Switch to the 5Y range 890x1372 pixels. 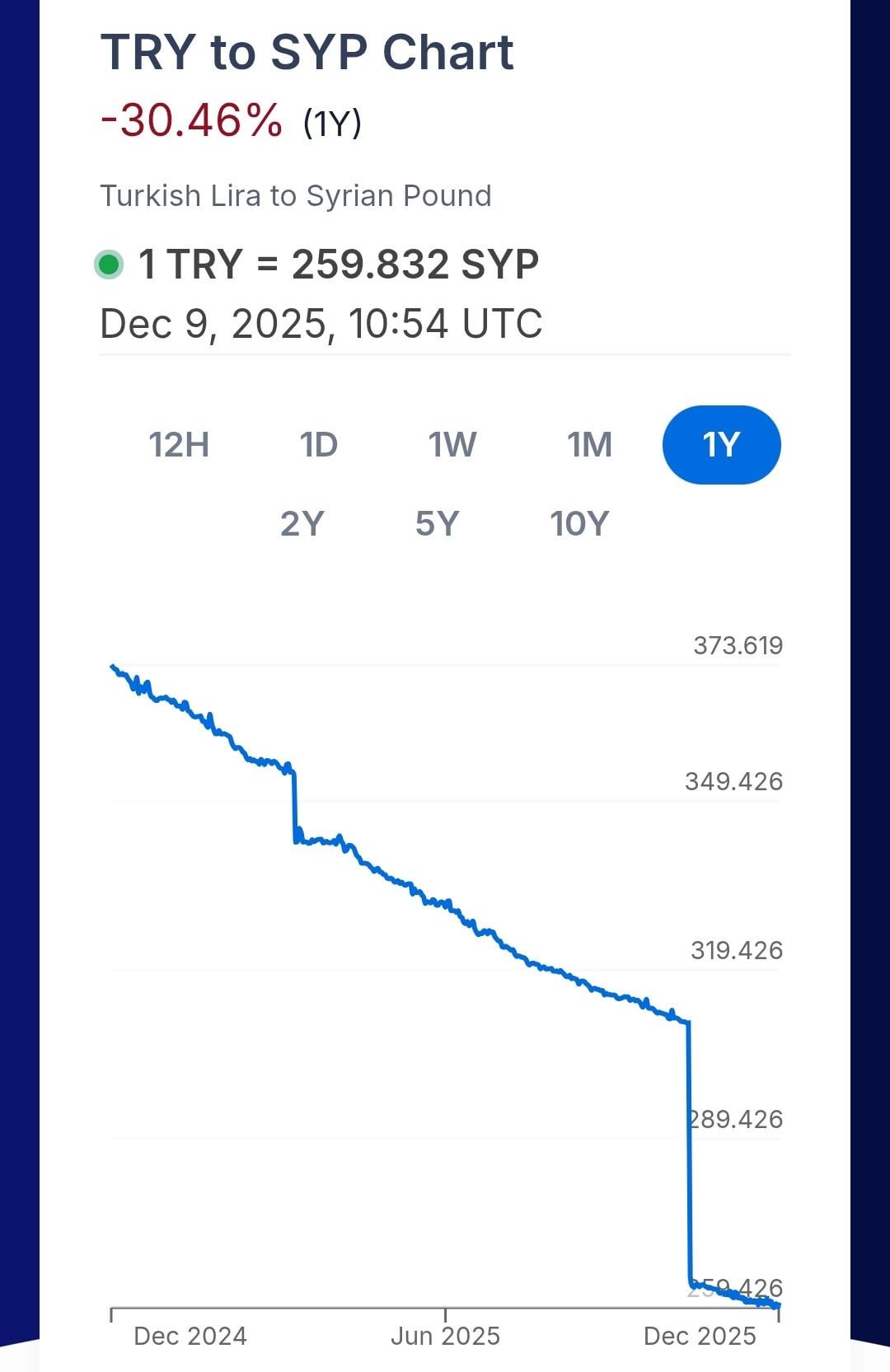tap(437, 523)
